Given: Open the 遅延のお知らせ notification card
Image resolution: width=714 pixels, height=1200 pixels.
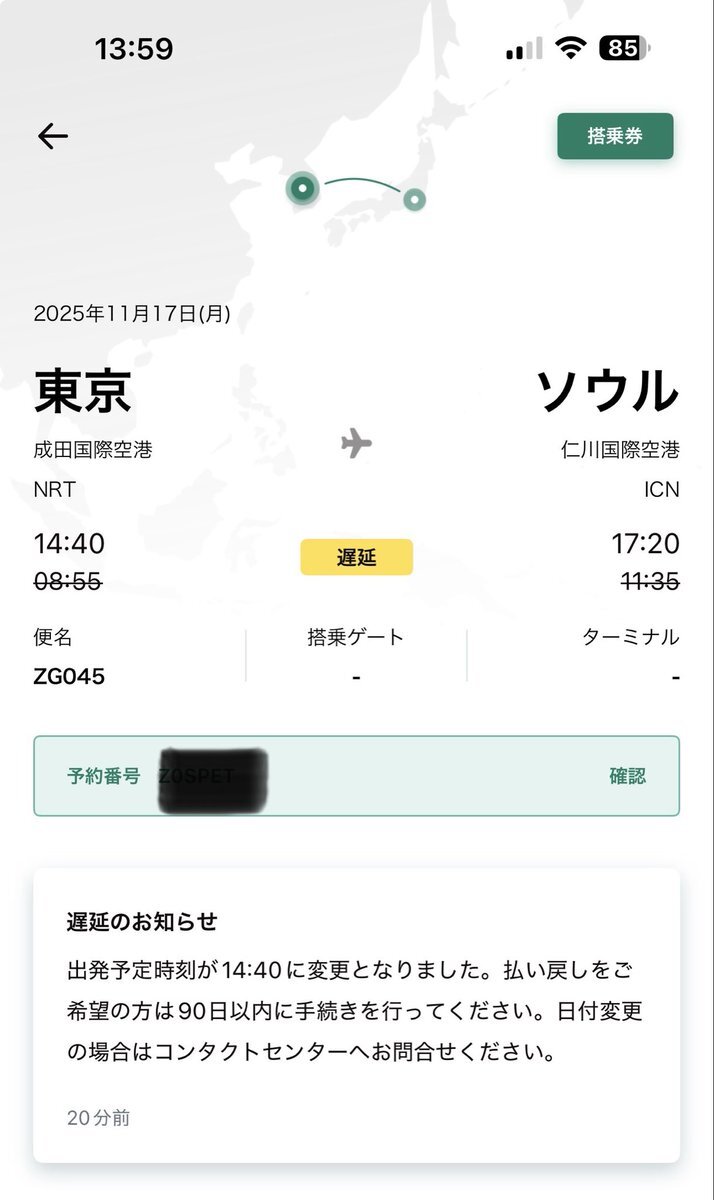Looking at the screenshot, I should (356, 1015).
